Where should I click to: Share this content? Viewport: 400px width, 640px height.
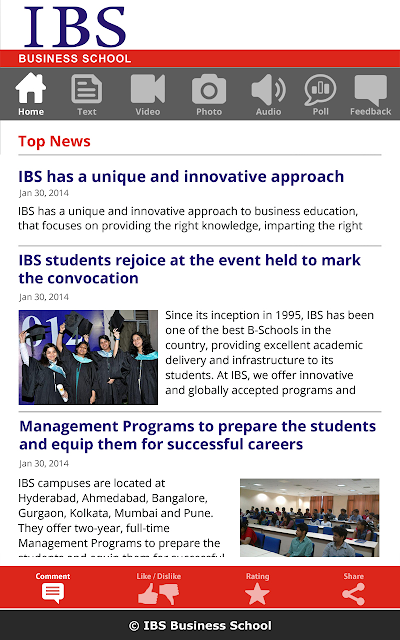pyautogui.click(x=353, y=588)
